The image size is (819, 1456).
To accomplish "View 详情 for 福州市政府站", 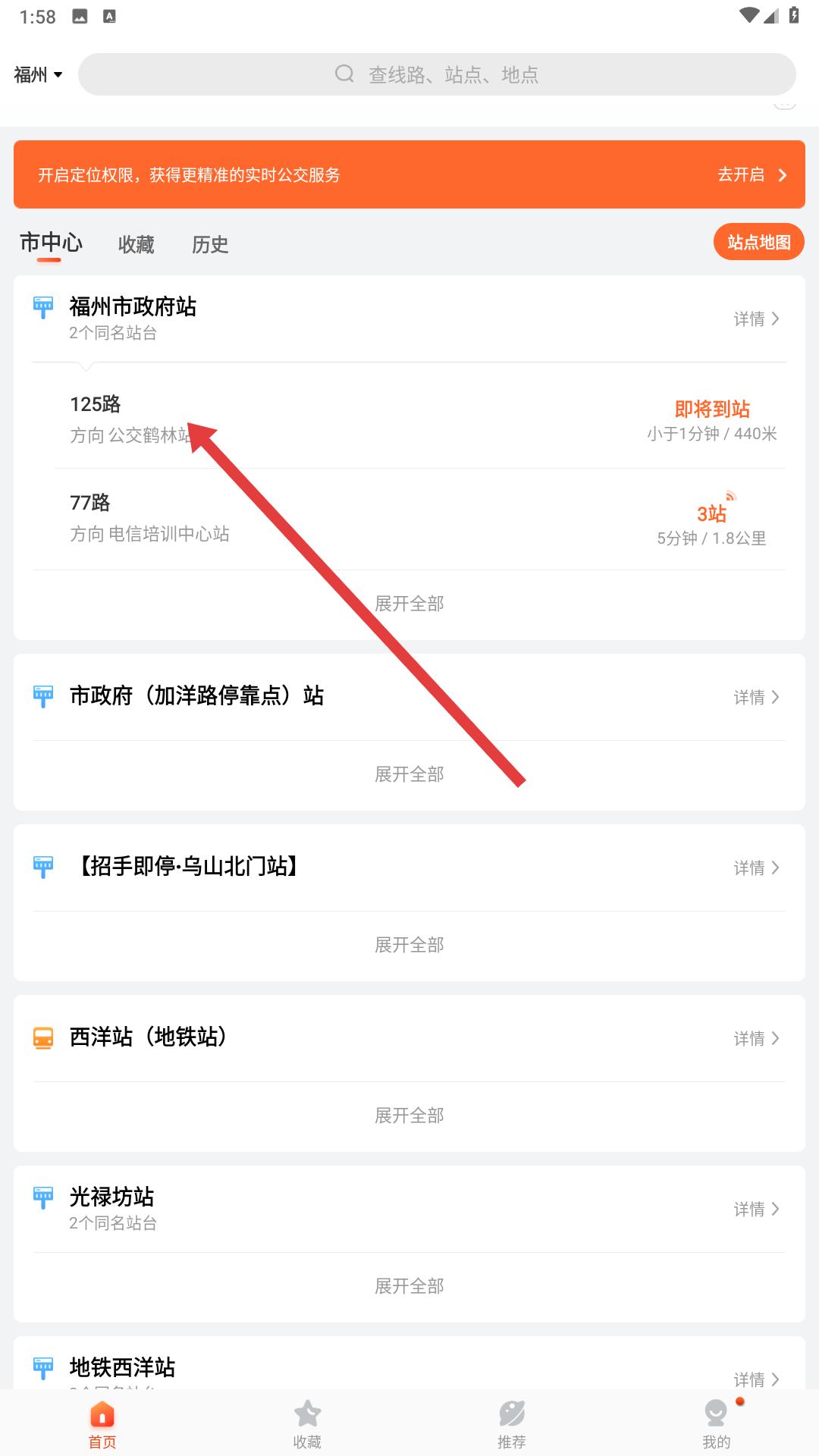I will tap(756, 319).
